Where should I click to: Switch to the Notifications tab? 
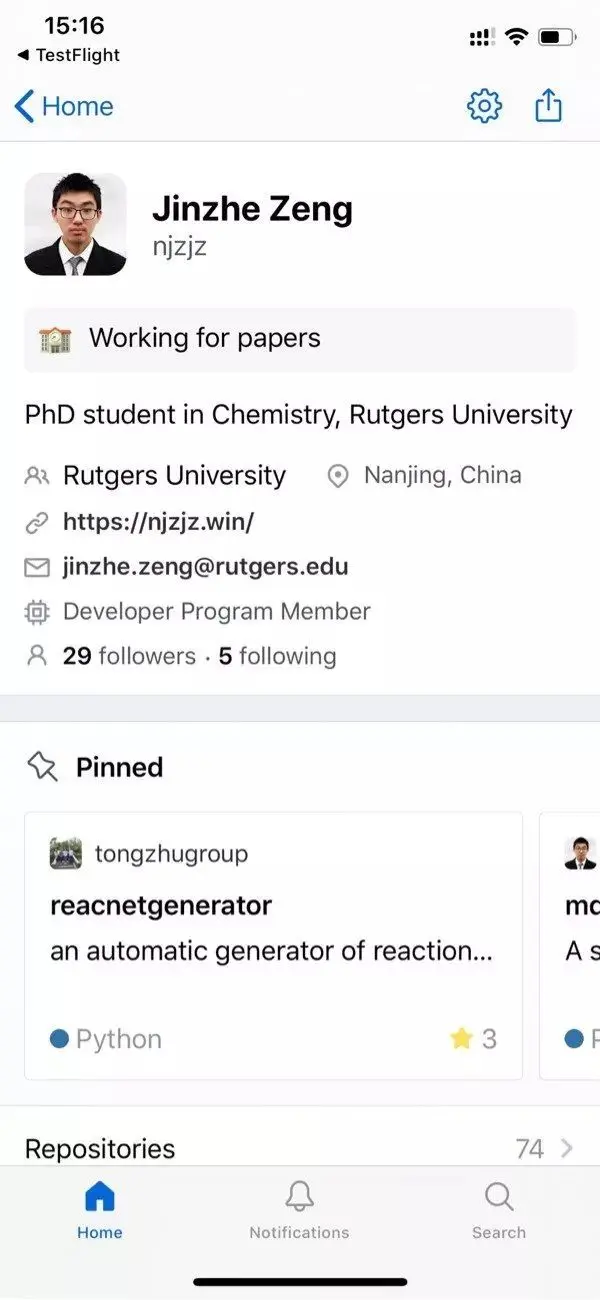point(299,1209)
